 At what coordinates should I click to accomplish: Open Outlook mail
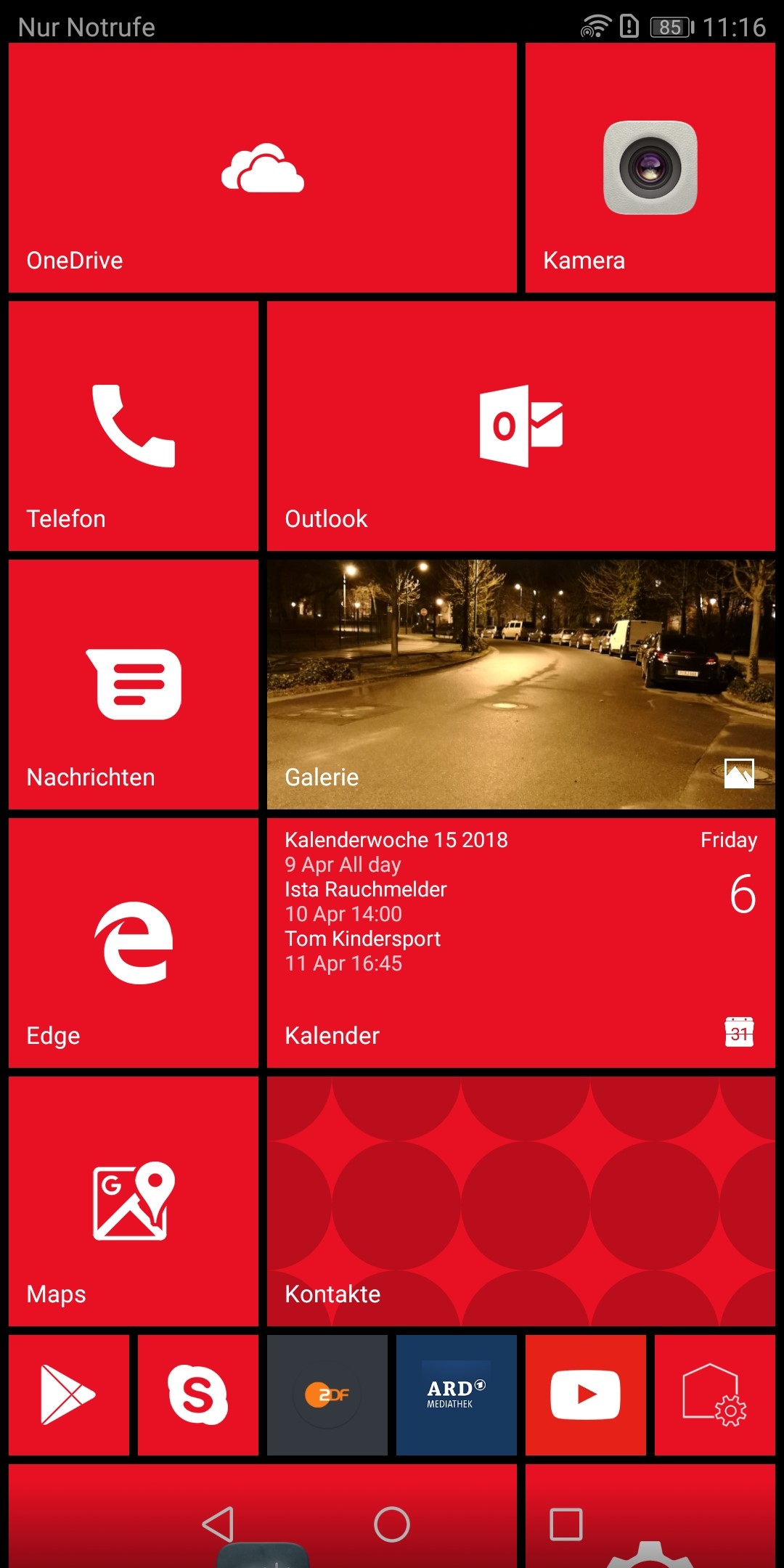[x=521, y=426]
